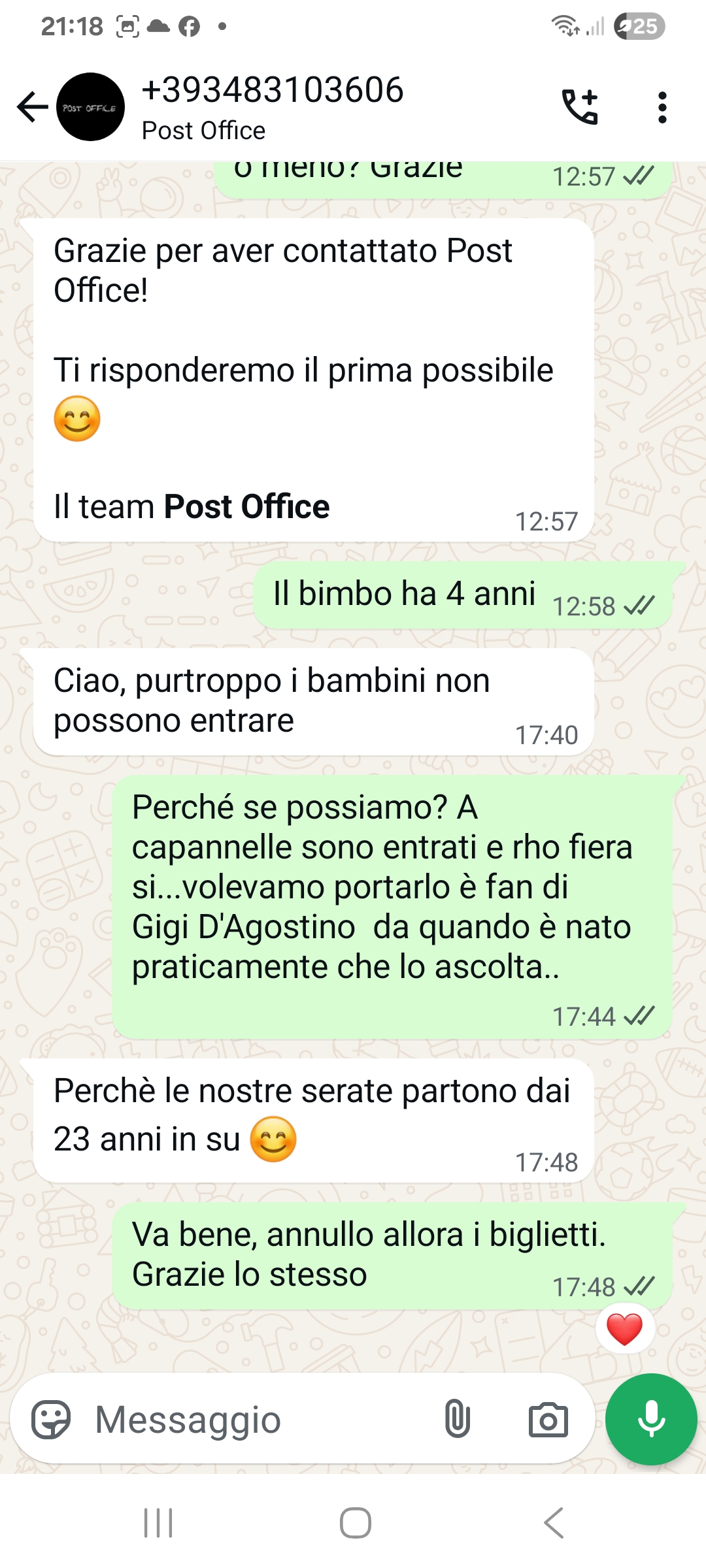Open the emoji and sticker picker
Screen dimensions: 706x1568
click(51, 1419)
